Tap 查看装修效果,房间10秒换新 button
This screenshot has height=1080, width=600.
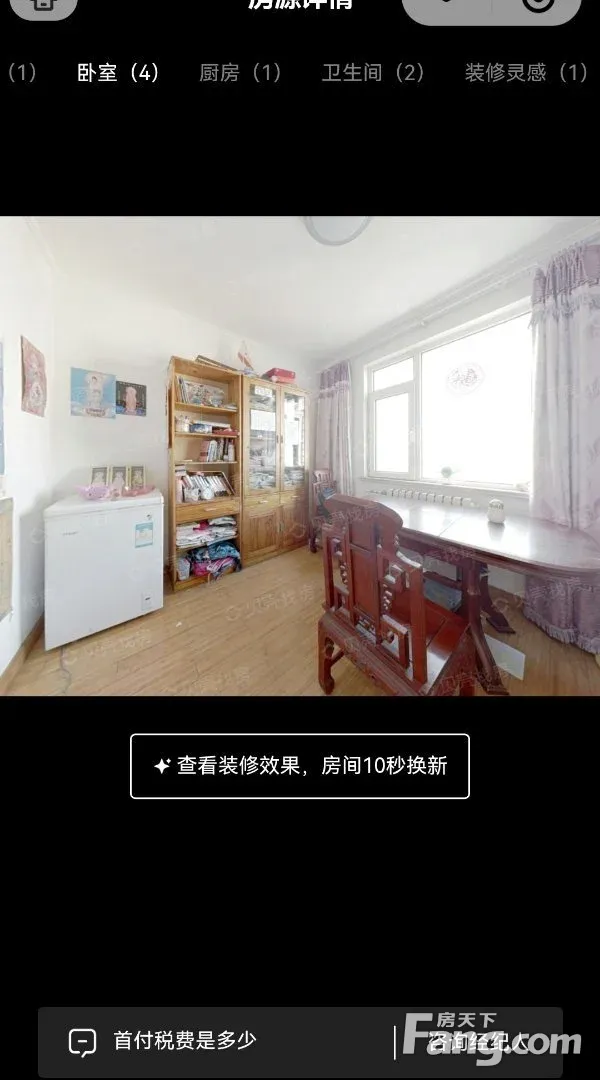[300, 766]
